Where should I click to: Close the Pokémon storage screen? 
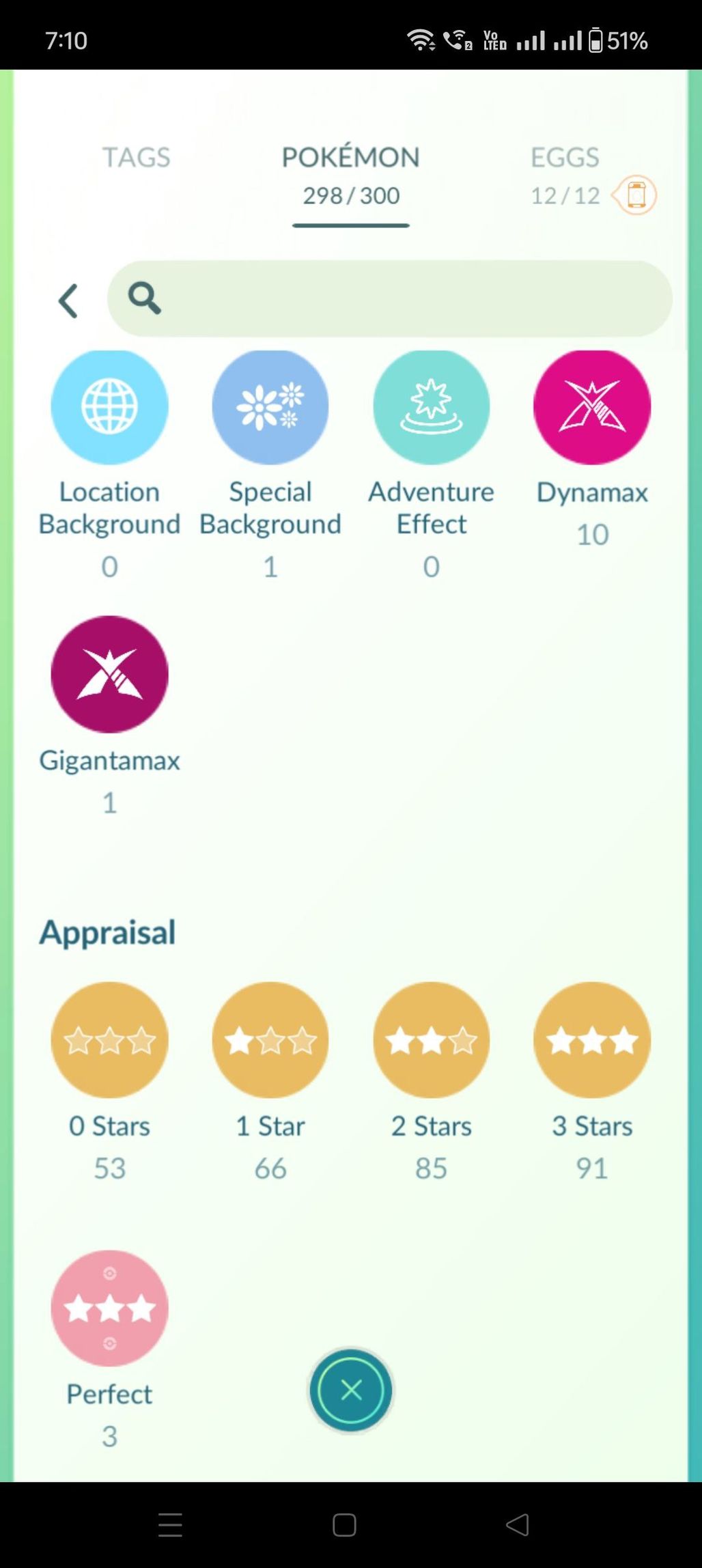[x=351, y=1390]
